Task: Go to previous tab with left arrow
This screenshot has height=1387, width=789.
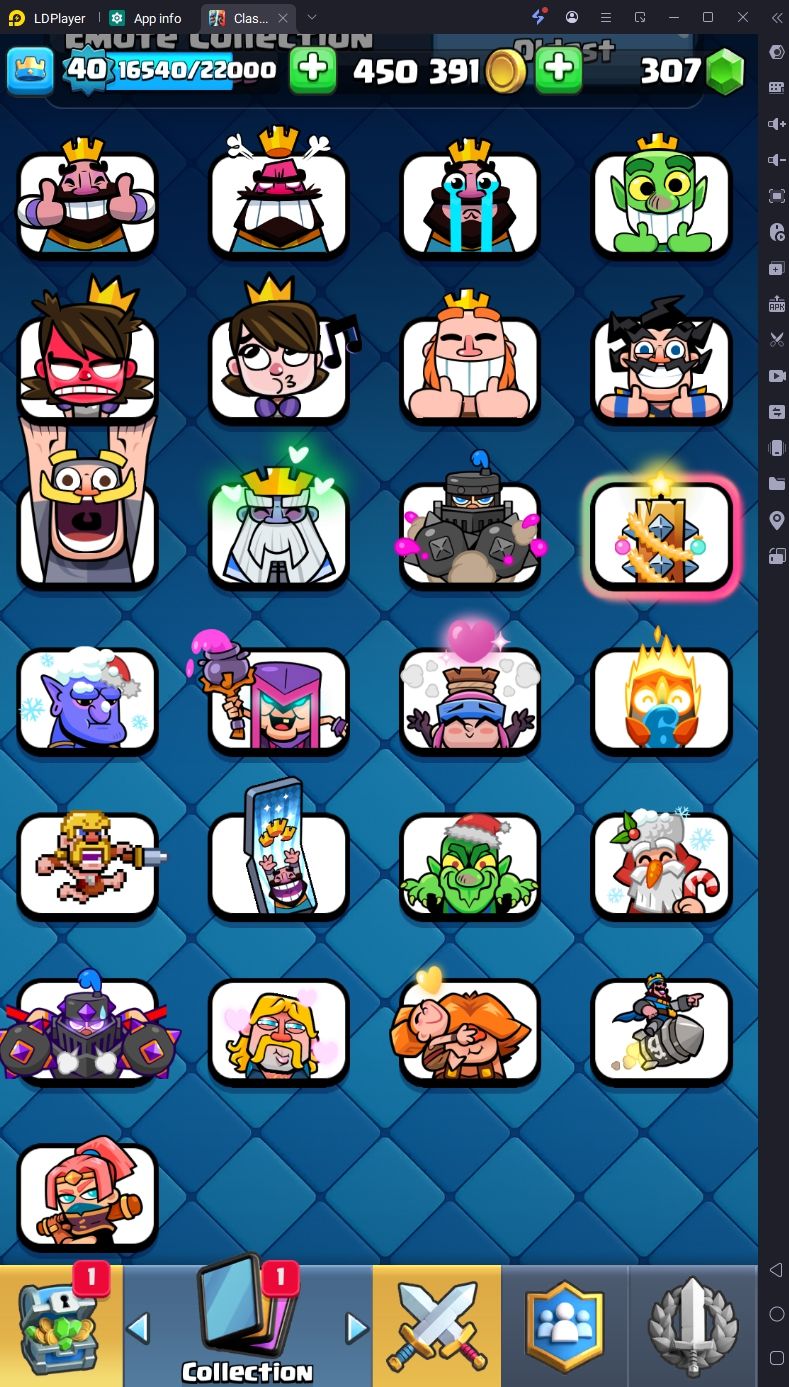Action: click(138, 1328)
